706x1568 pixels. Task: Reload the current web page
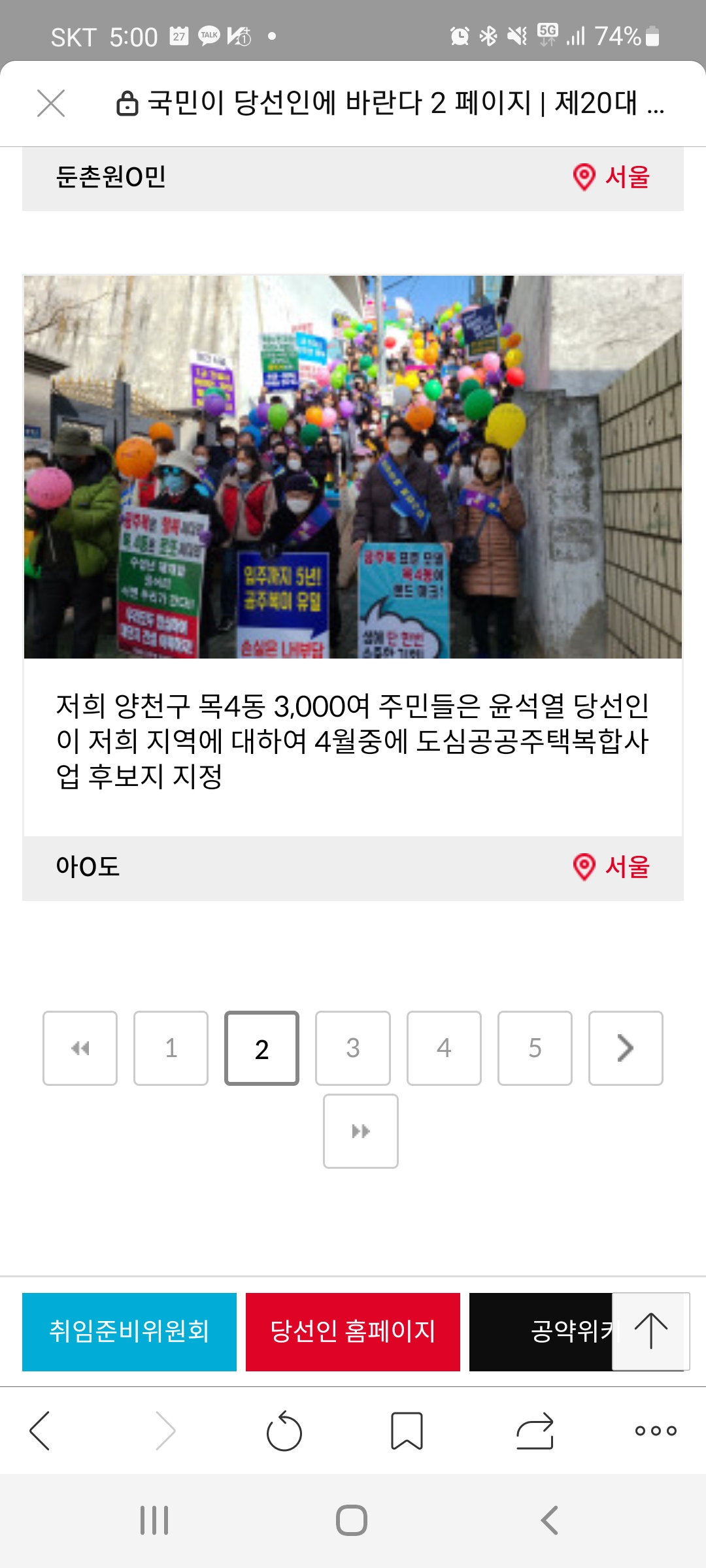pyautogui.click(x=284, y=1431)
